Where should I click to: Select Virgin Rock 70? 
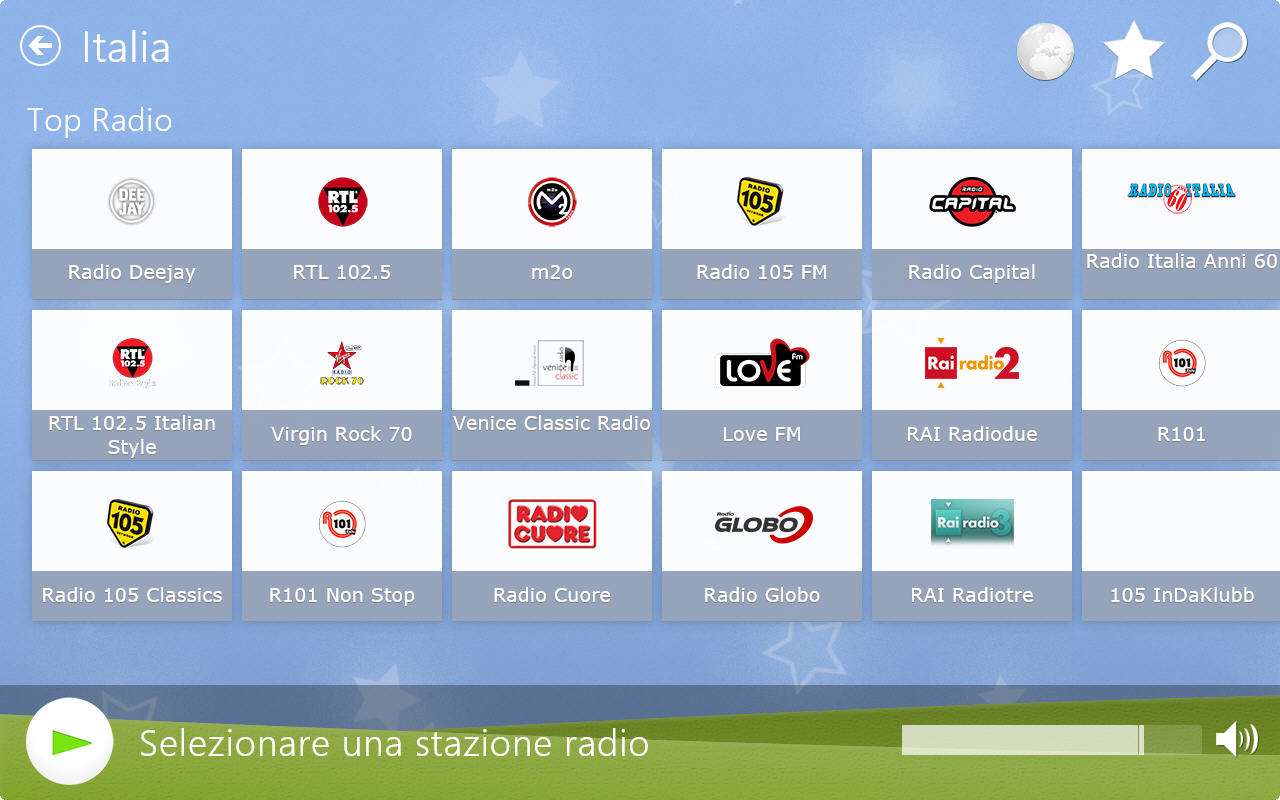[342, 385]
